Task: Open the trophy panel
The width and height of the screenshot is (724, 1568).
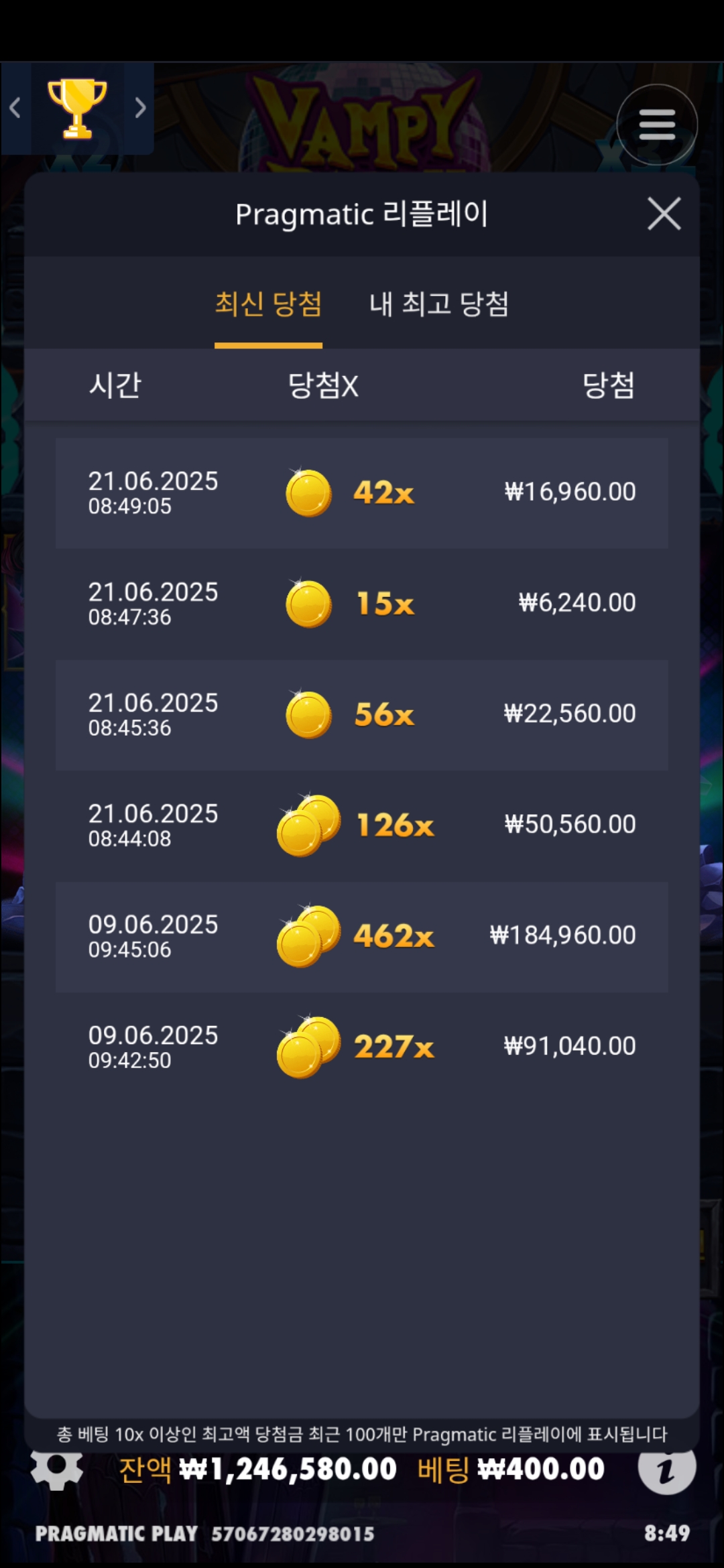Action: point(77,108)
